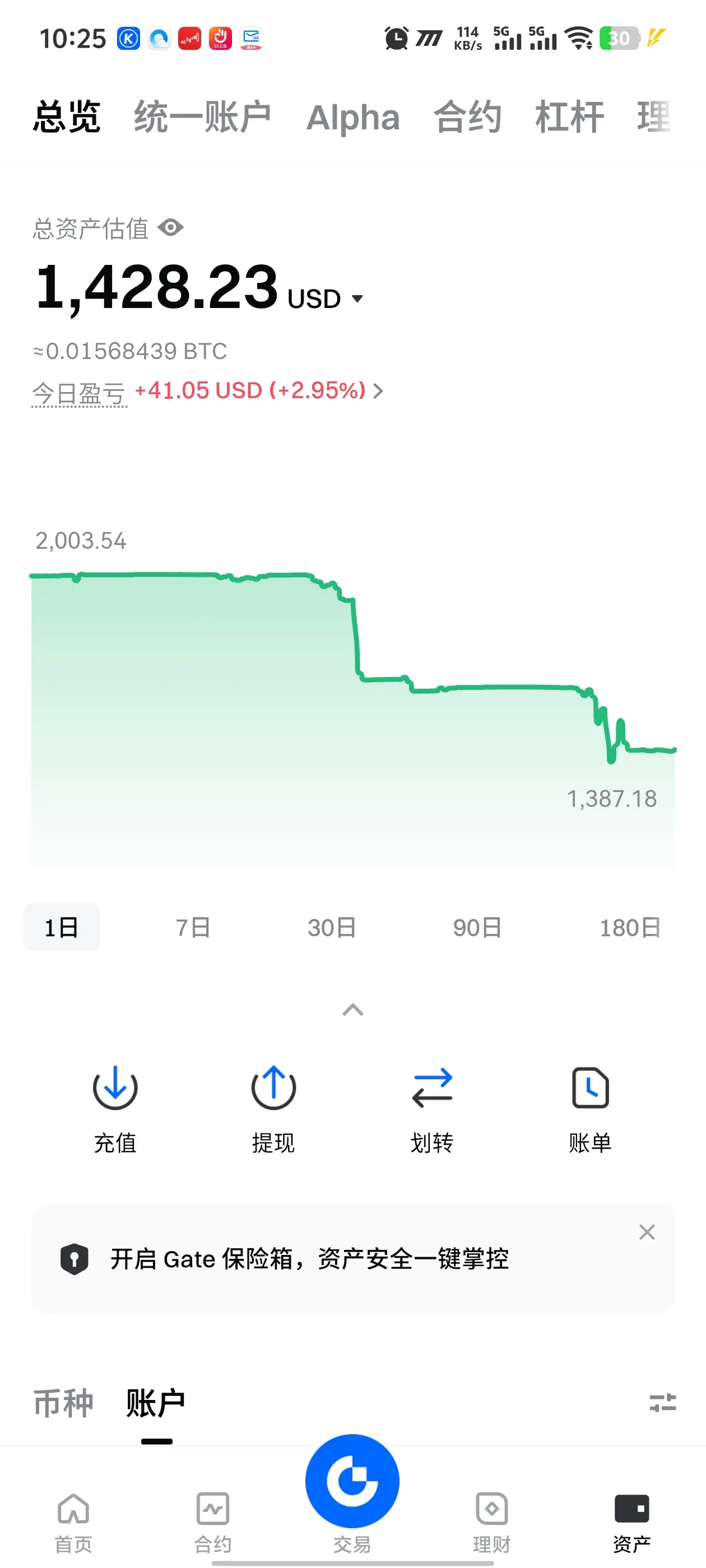The height and width of the screenshot is (1568, 706).
Task: Switch to the Alpha tab
Action: 352,117
